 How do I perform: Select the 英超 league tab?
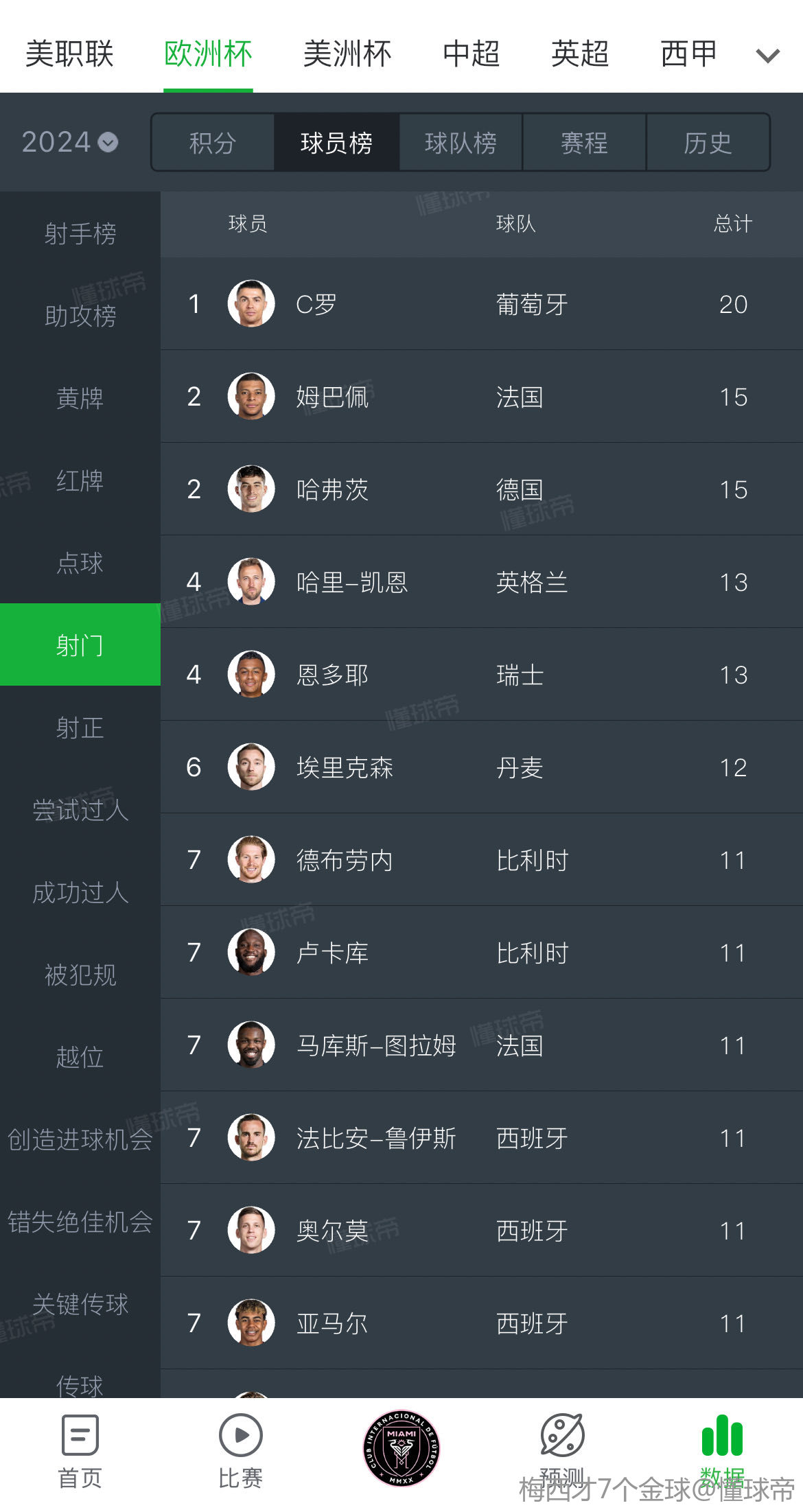click(580, 54)
